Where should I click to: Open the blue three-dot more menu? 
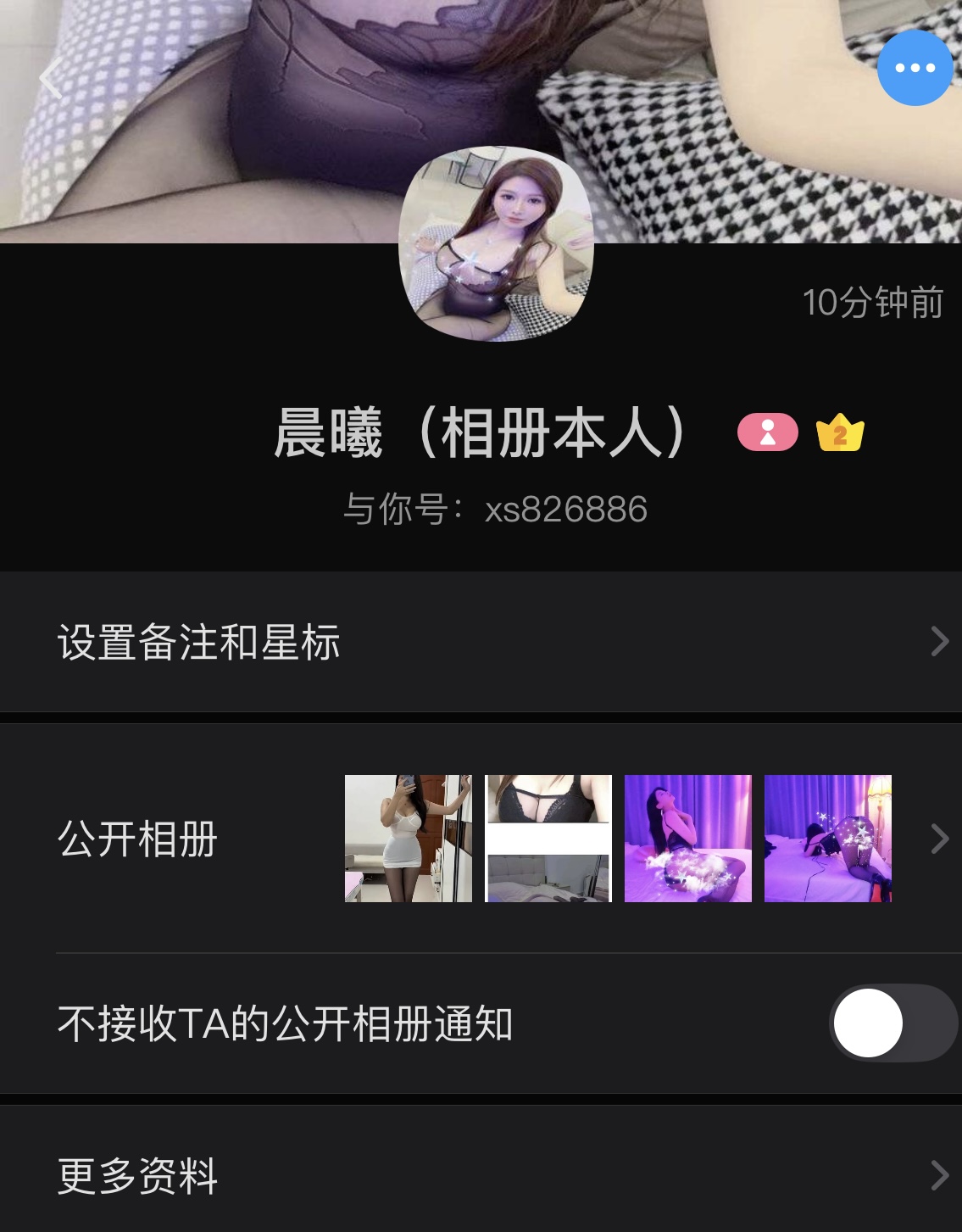coord(915,68)
